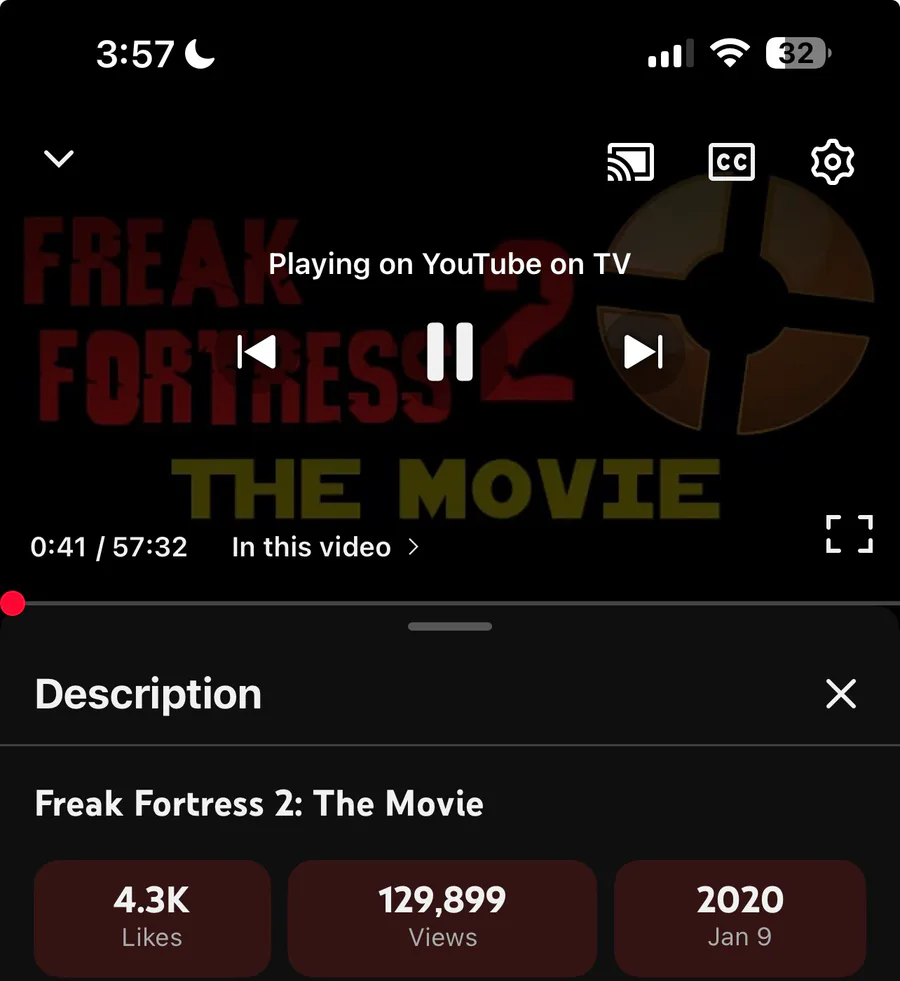This screenshot has width=900, height=981.
Task: Skip to the previous video
Action: click(256, 352)
